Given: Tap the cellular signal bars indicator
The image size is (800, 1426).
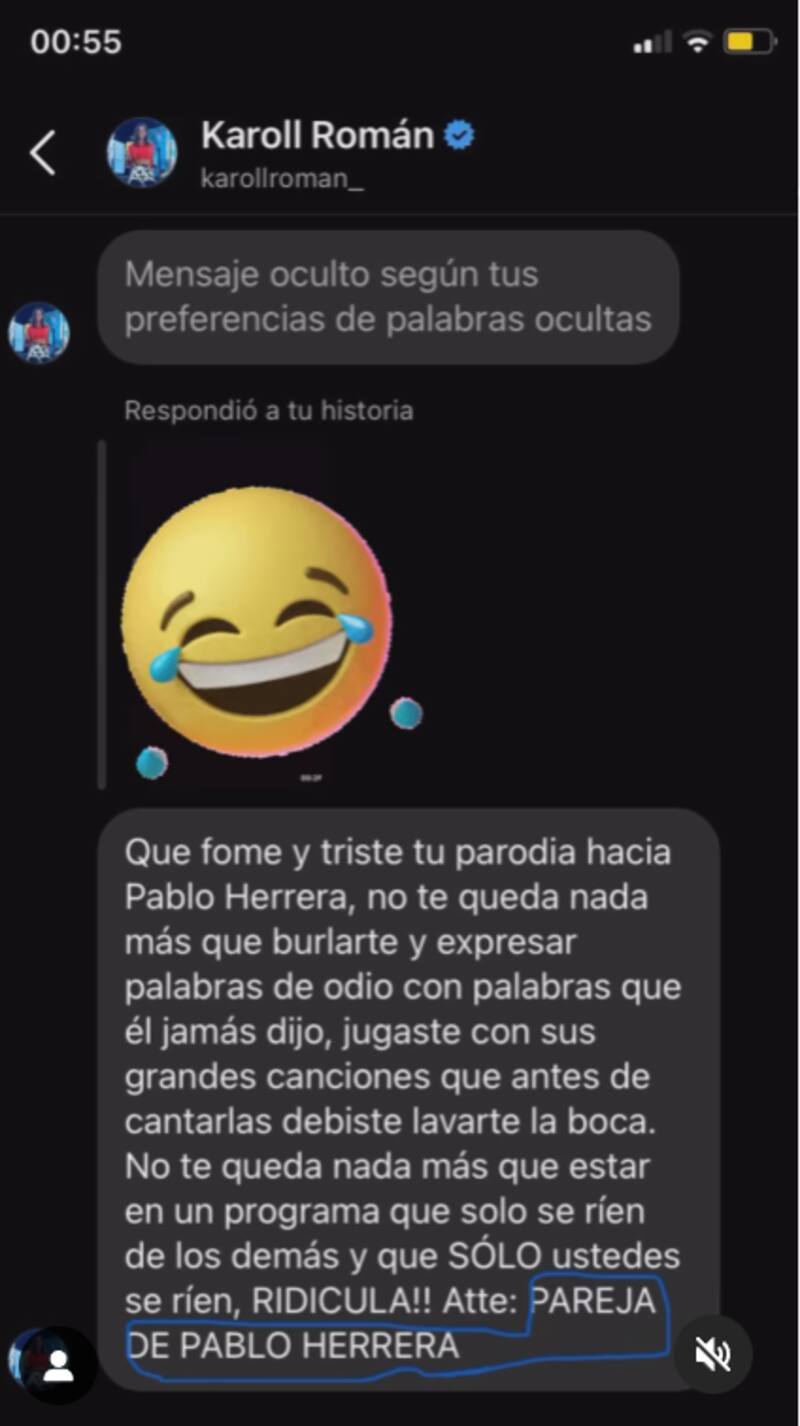Looking at the screenshot, I should (655, 42).
